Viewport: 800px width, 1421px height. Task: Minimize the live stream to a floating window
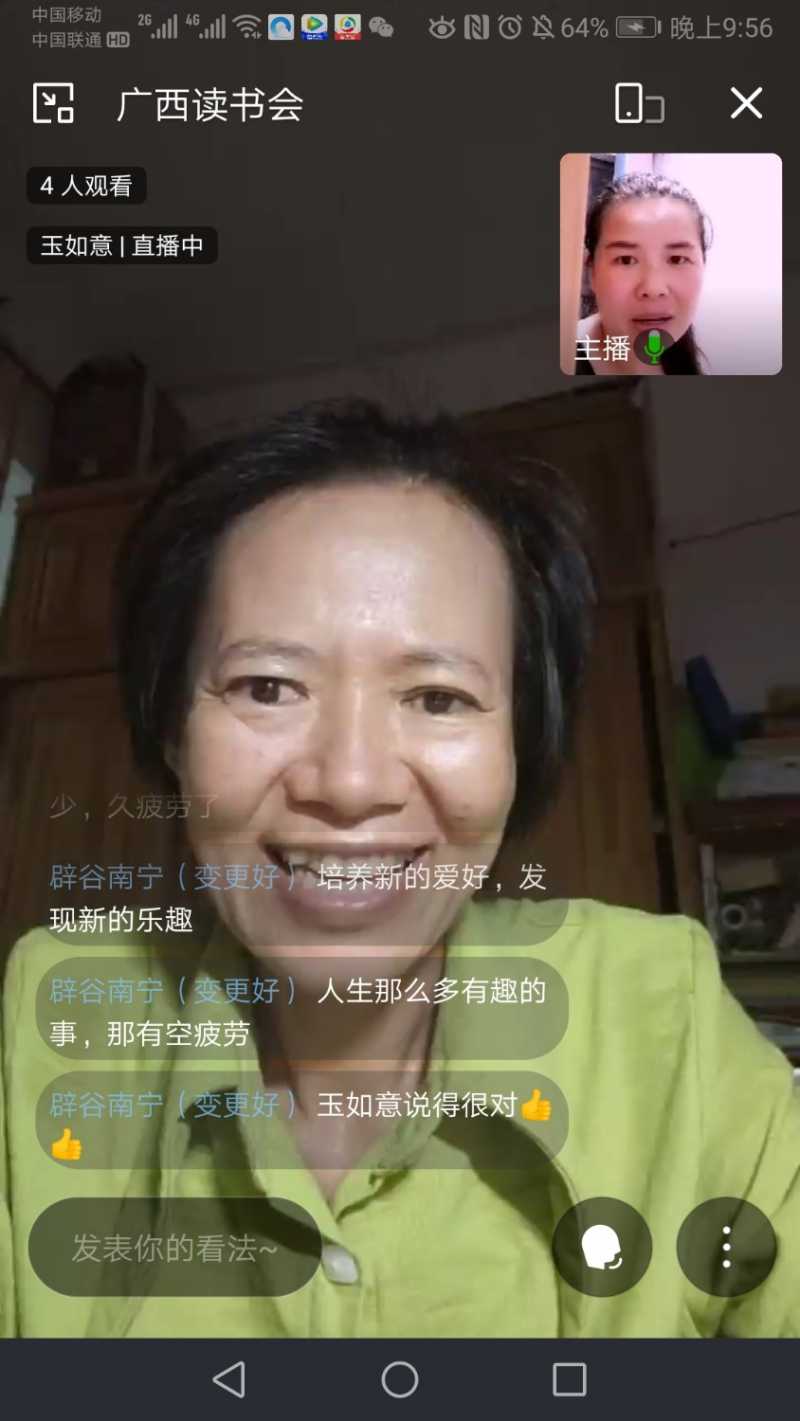click(54, 103)
